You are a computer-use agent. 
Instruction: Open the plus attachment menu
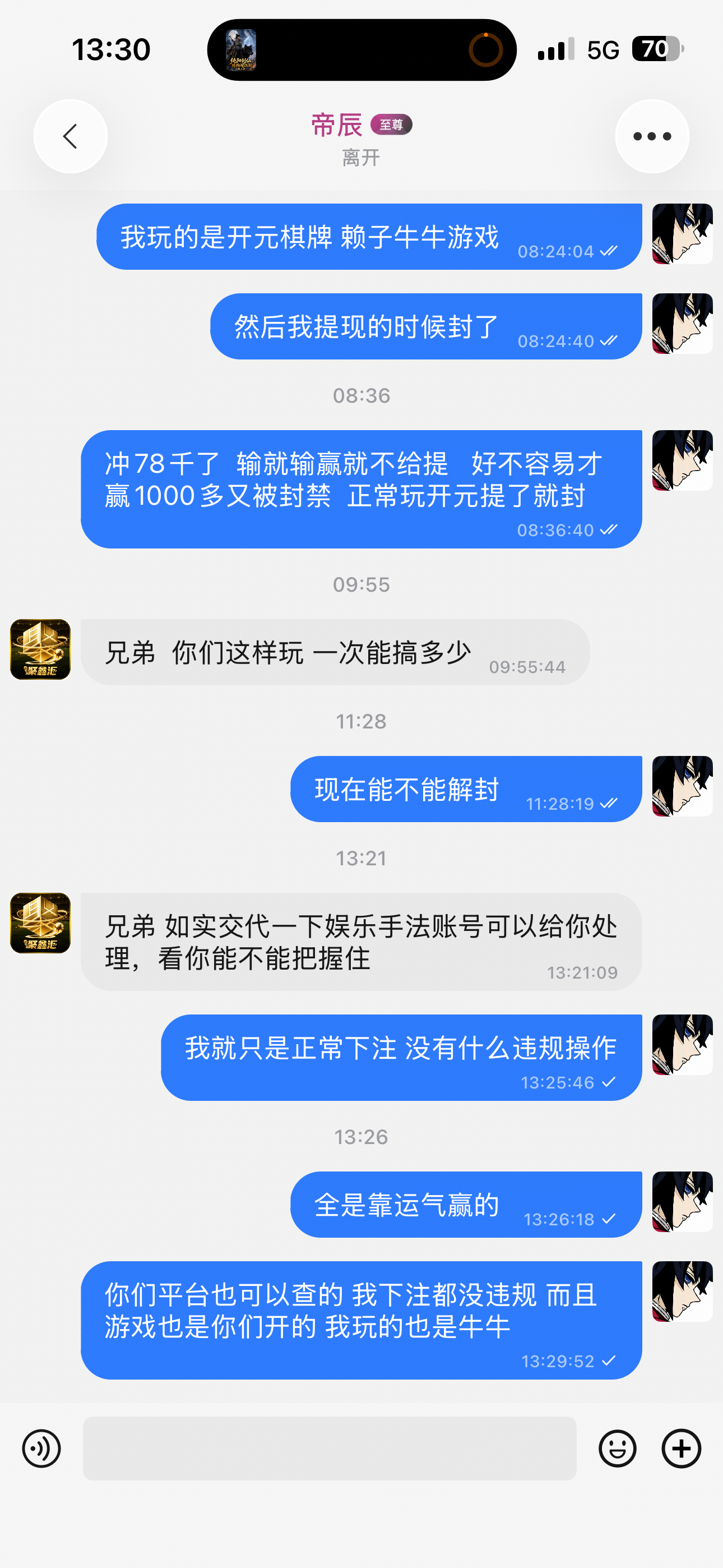(681, 1448)
